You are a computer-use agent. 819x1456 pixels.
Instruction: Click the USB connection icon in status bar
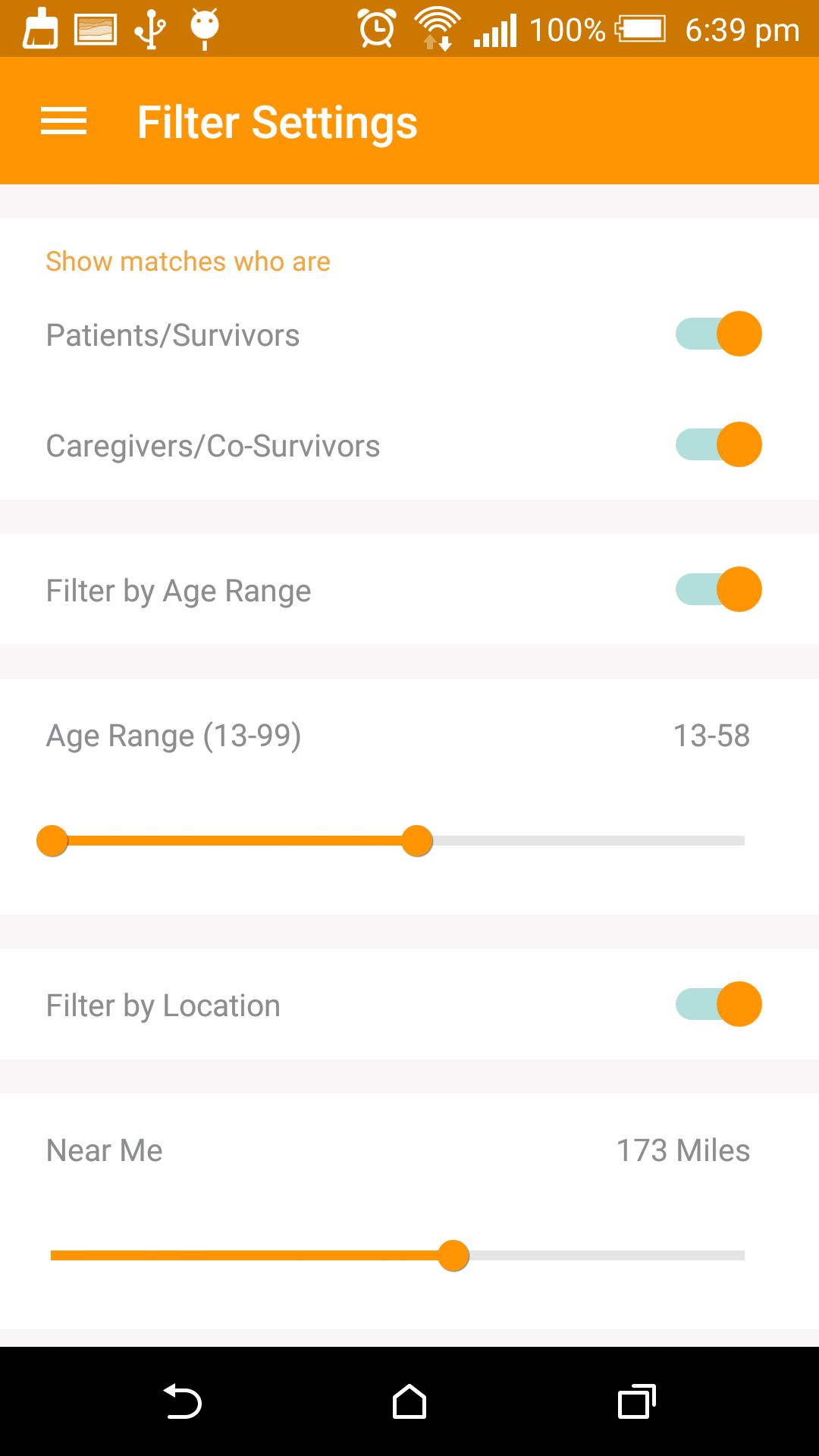click(x=149, y=28)
